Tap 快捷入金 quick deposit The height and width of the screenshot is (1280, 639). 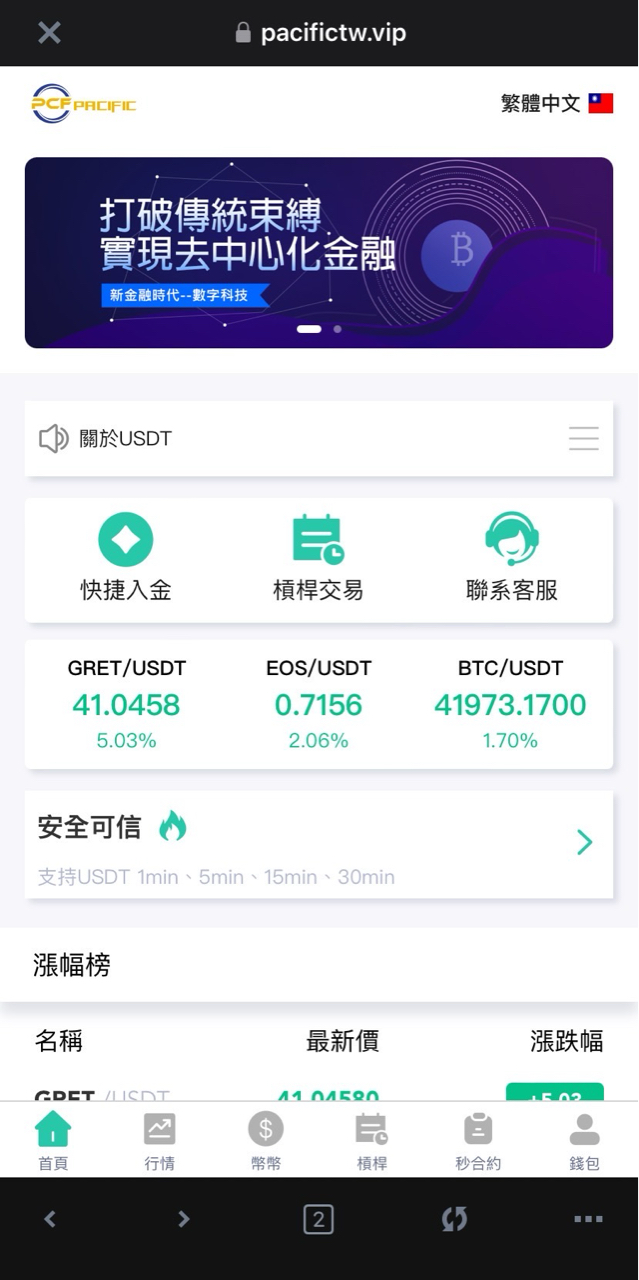tap(126, 558)
